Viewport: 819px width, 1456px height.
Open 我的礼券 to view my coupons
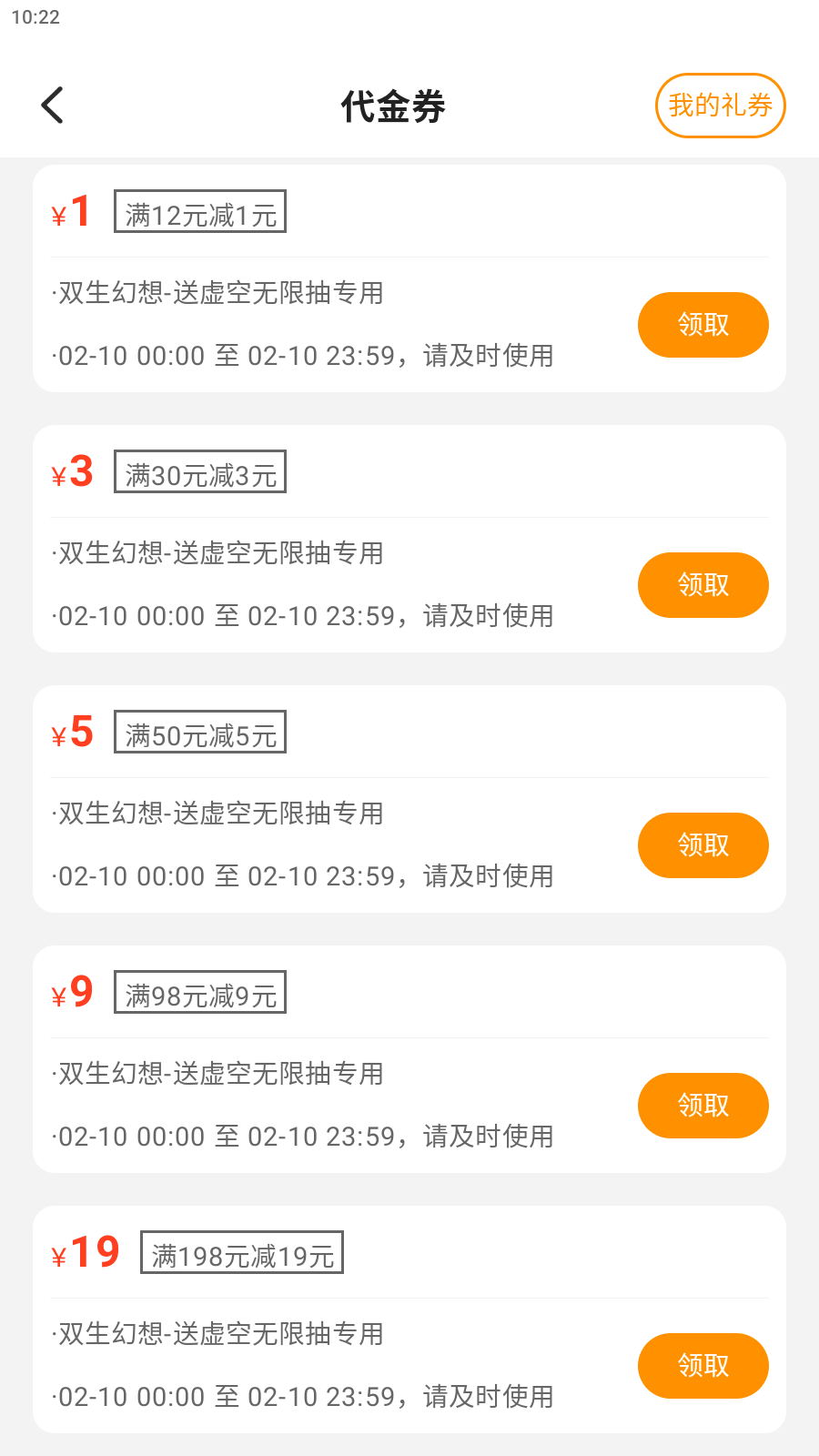(x=720, y=106)
